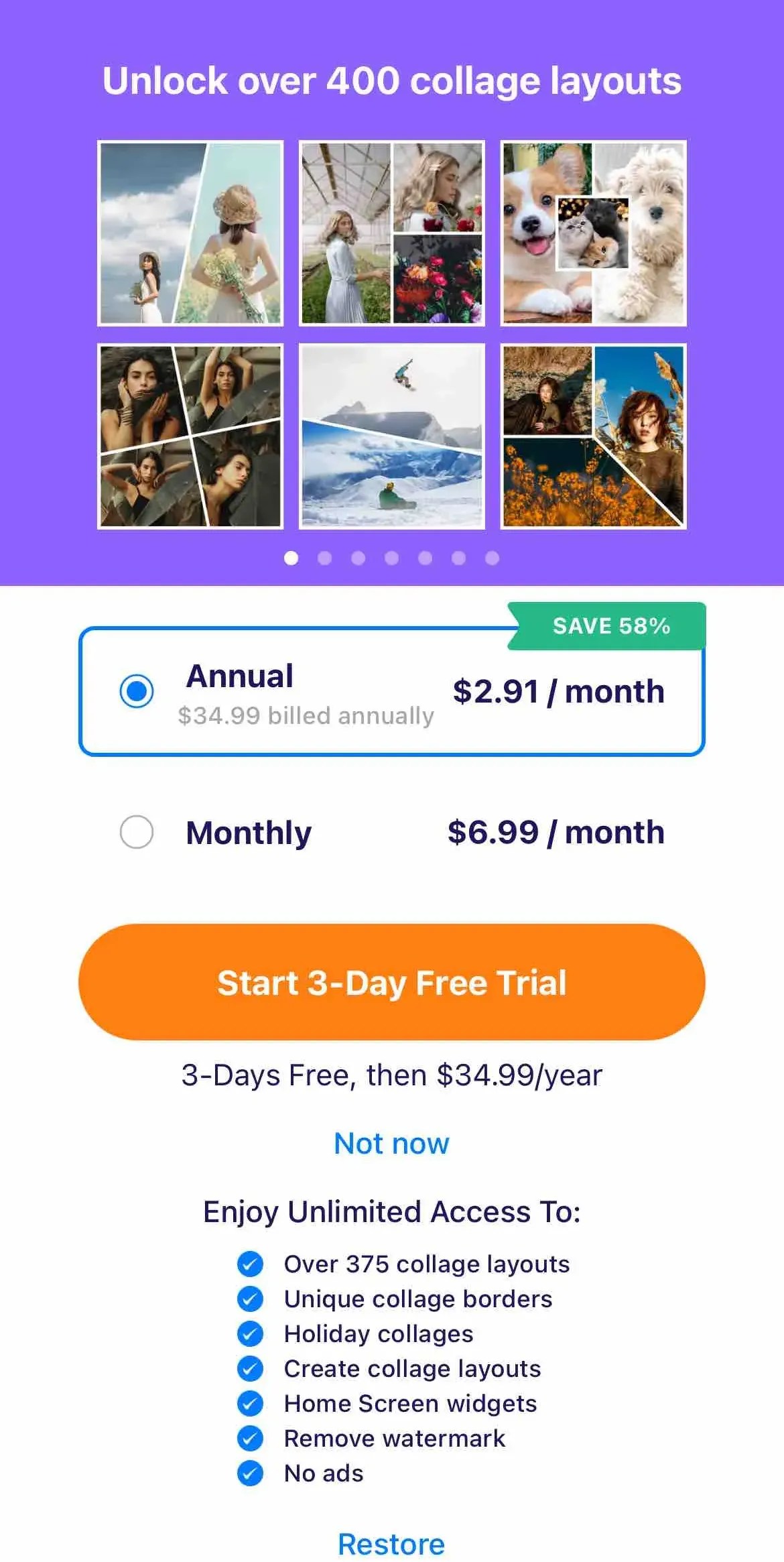The height and width of the screenshot is (1562, 784).
Task: Click the checkmark beside 'Holiday collages'
Action: point(251,1333)
